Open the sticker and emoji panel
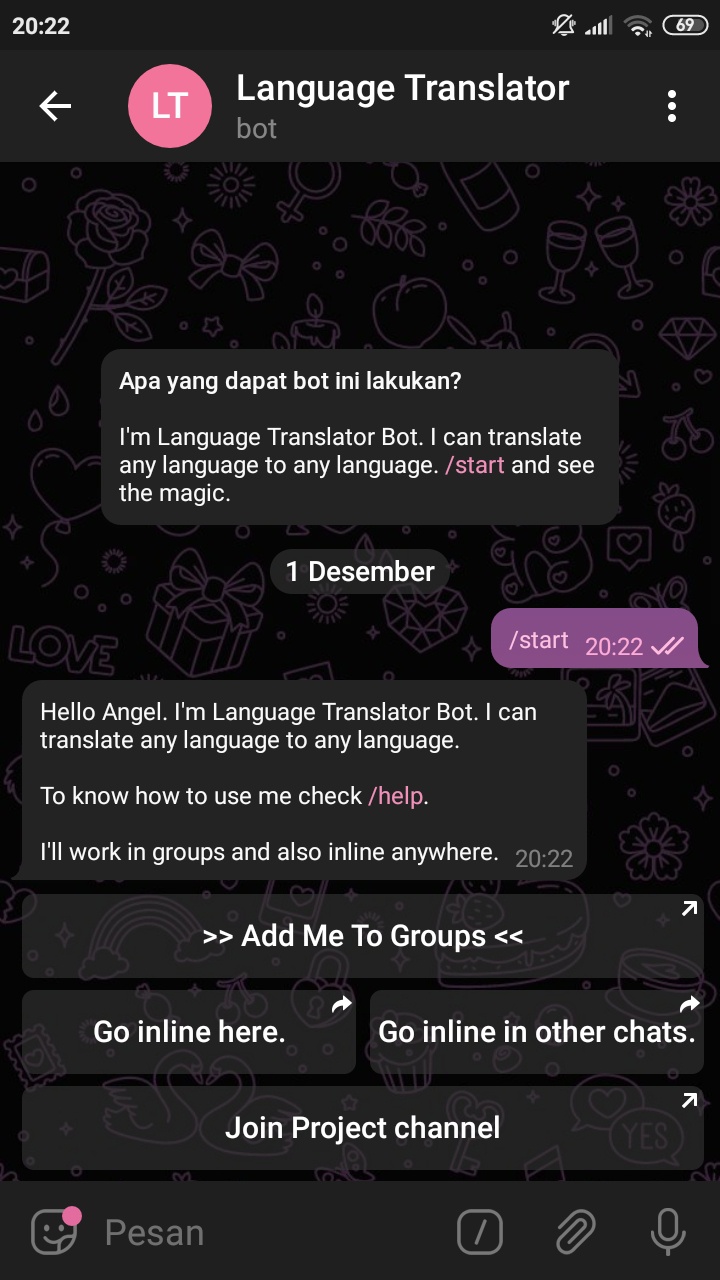The image size is (720, 1280). point(54,1232)
